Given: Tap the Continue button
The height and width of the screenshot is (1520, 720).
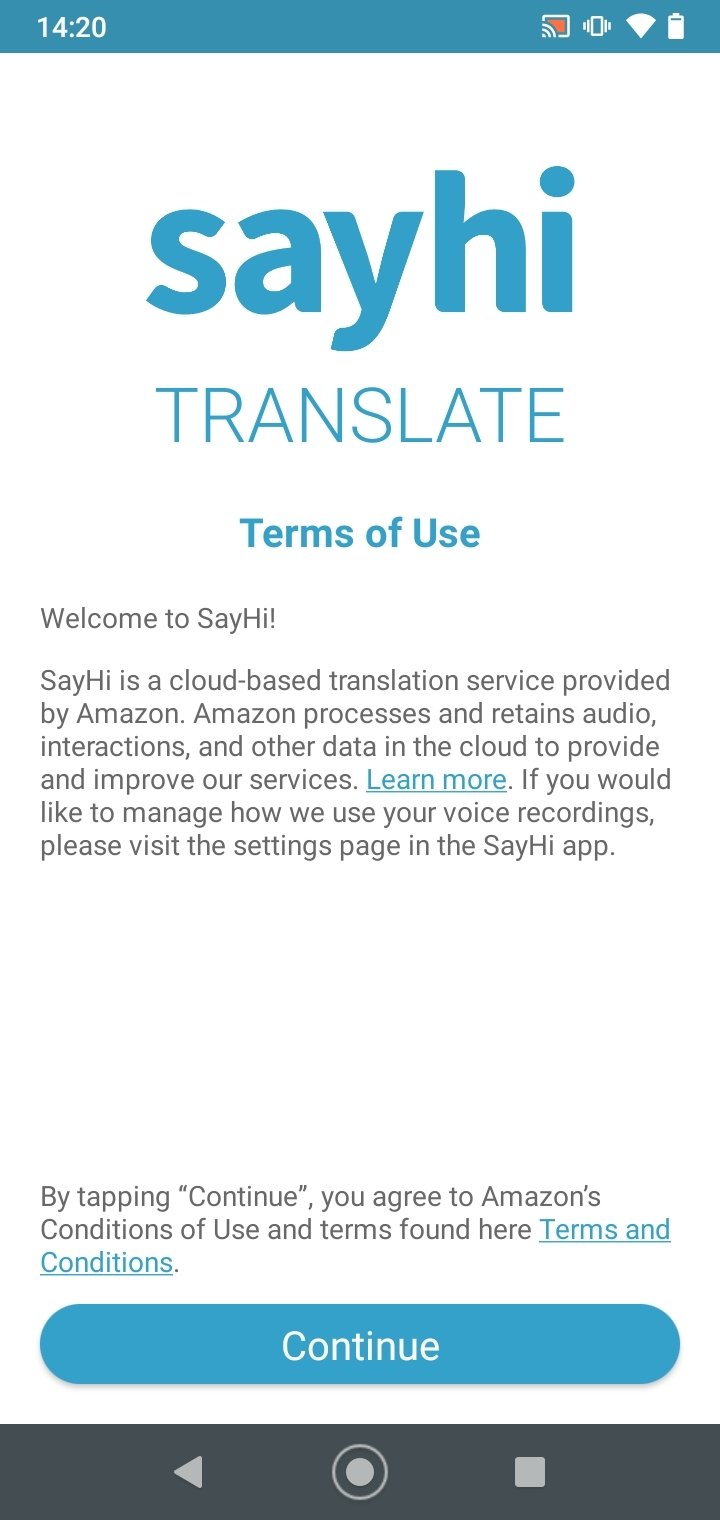Looking at the screenshot, I should click(360, 1345).
